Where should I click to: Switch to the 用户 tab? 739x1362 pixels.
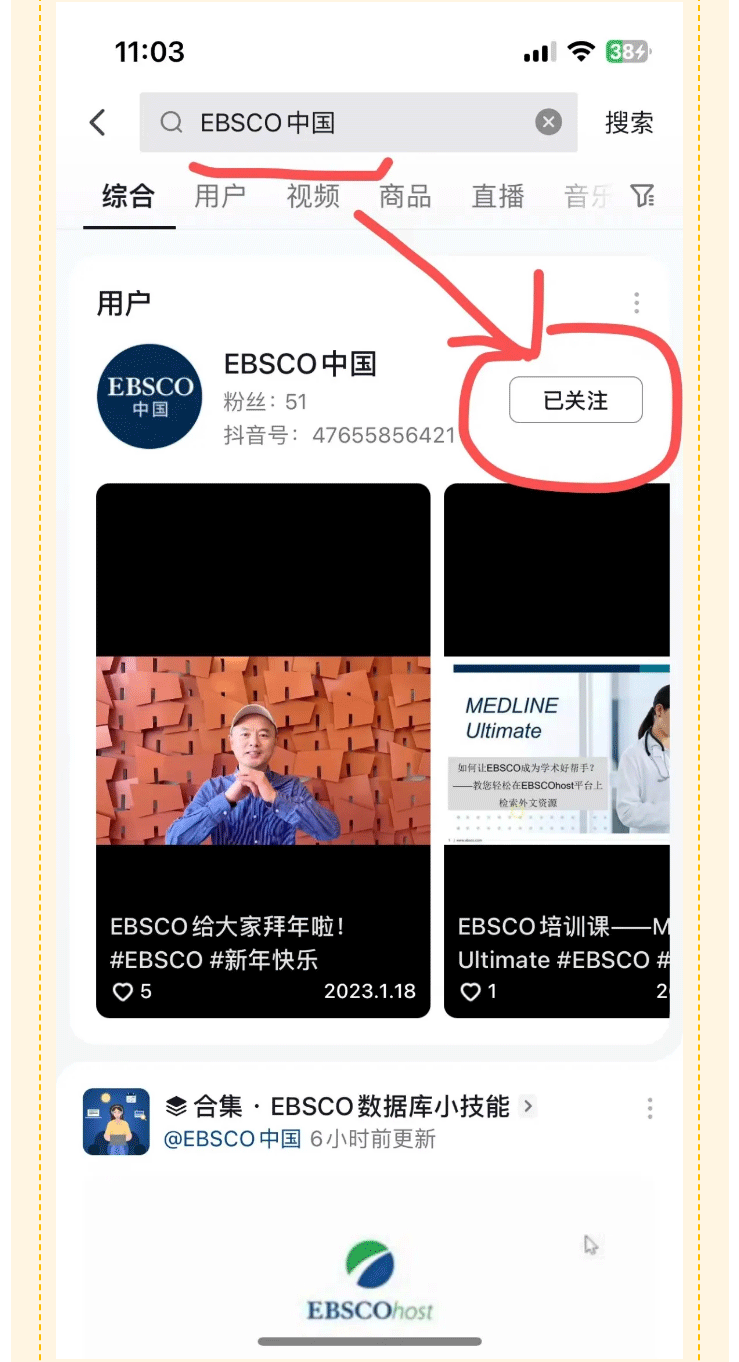click(x=220, y=196)
